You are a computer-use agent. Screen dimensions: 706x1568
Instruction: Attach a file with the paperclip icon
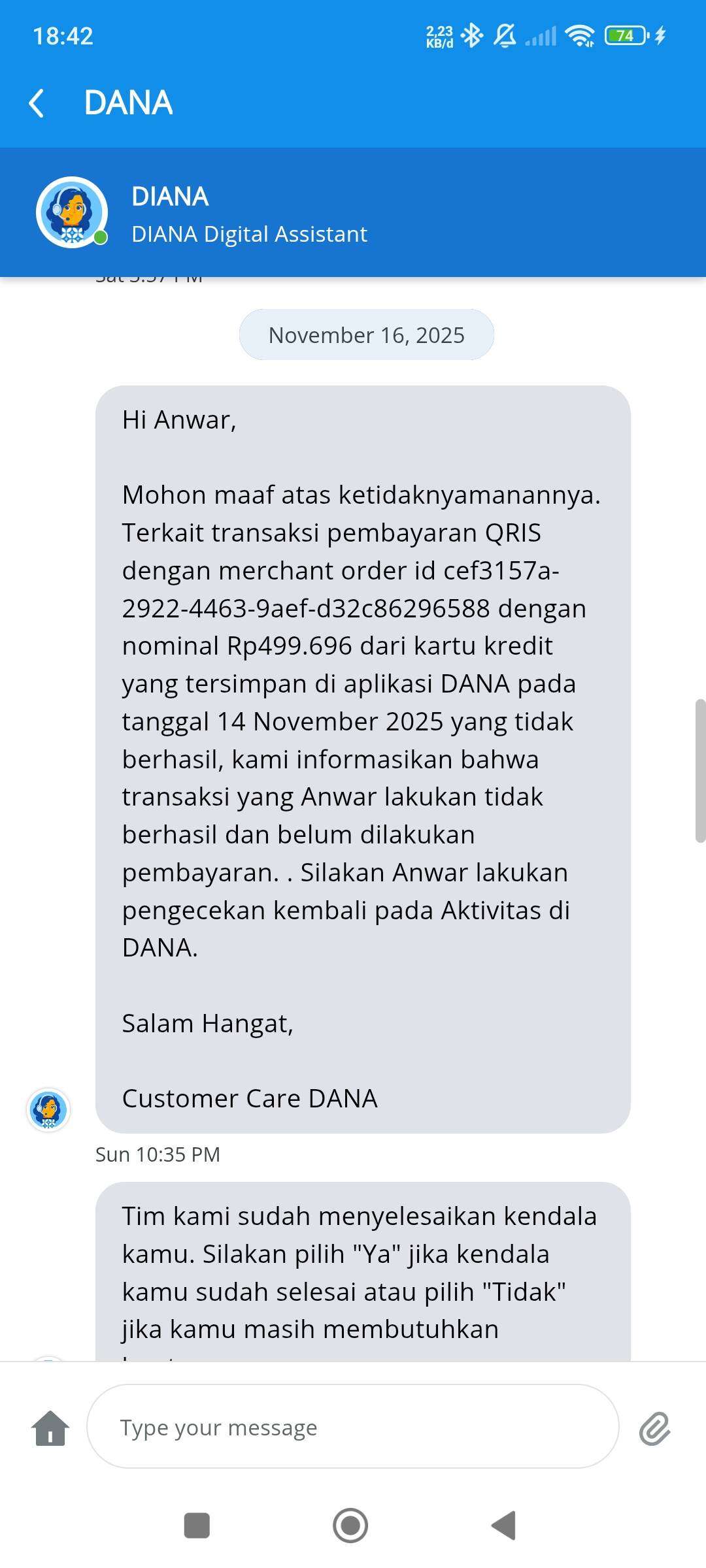point(654,1428)
